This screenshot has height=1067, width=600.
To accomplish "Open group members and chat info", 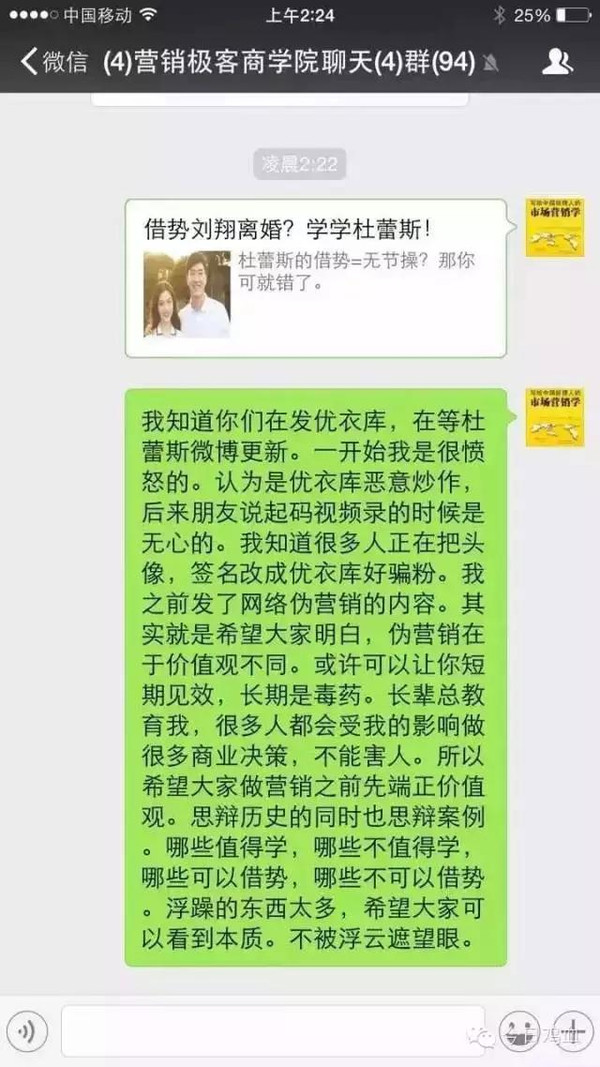I will (x=557, y=62).
